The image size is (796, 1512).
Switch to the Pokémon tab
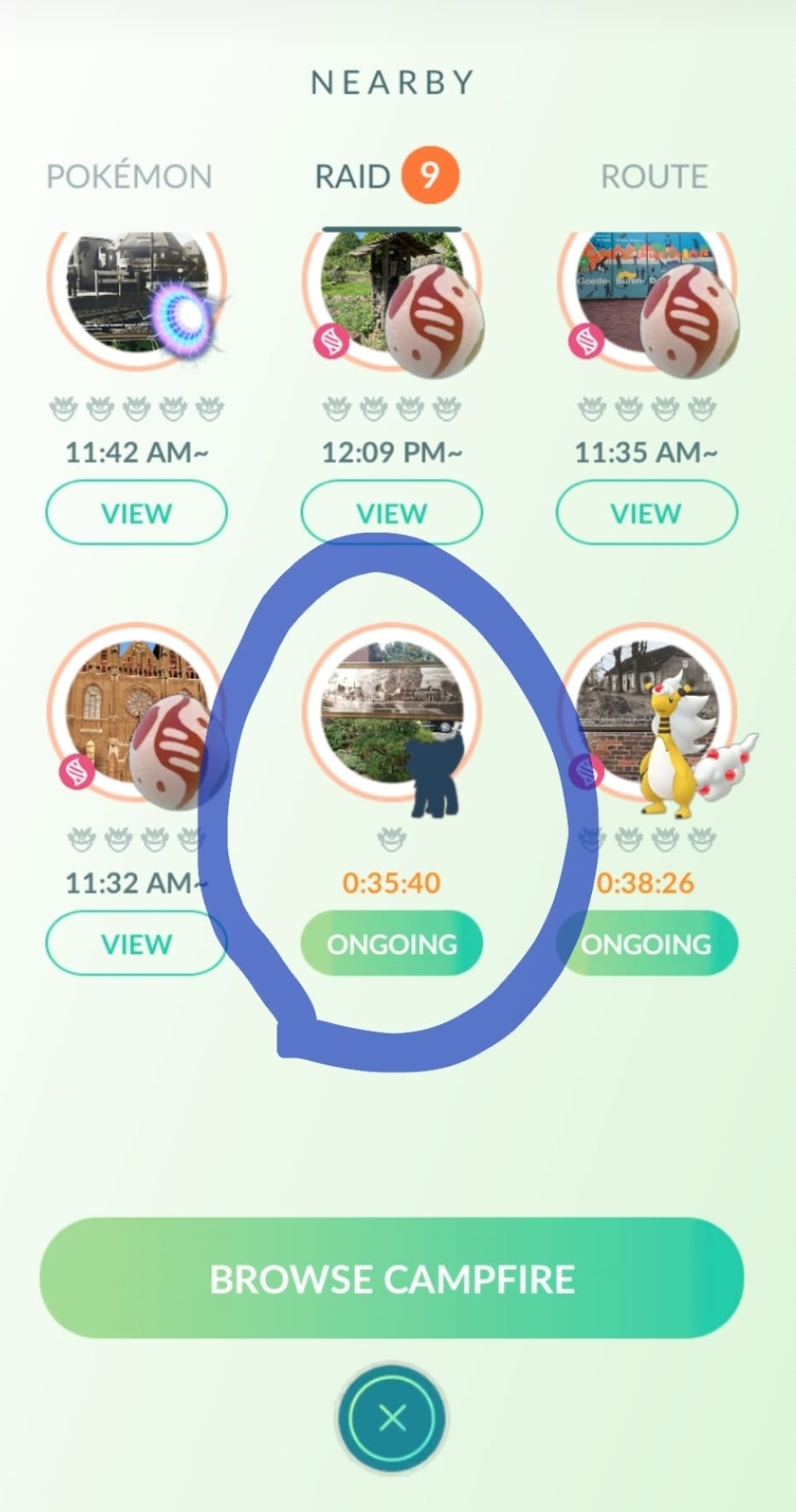coord(129,176)
